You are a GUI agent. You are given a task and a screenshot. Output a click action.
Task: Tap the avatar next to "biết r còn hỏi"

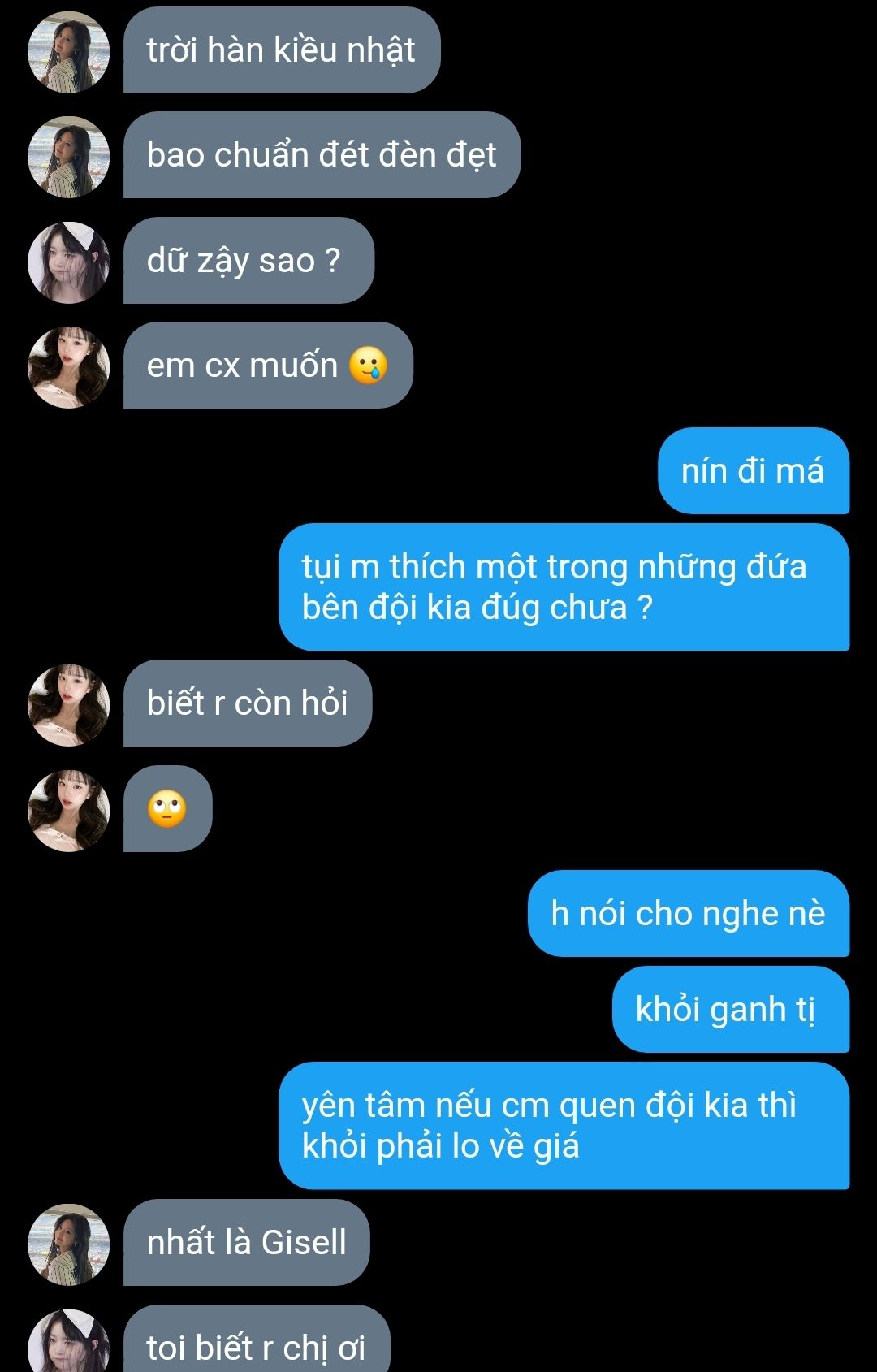(68, 705)
